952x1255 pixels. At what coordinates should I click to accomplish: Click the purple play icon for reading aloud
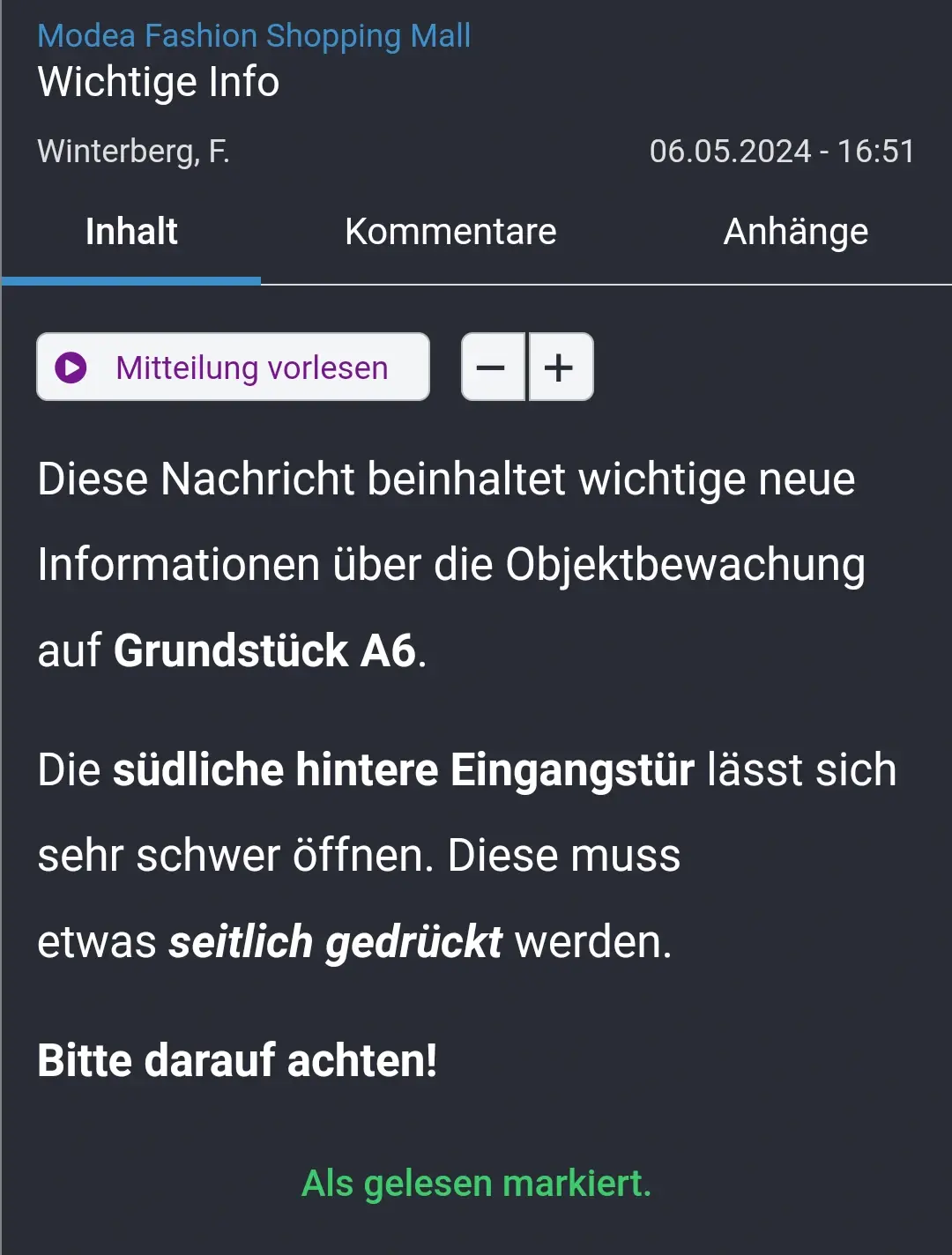(x=71, y=367)
